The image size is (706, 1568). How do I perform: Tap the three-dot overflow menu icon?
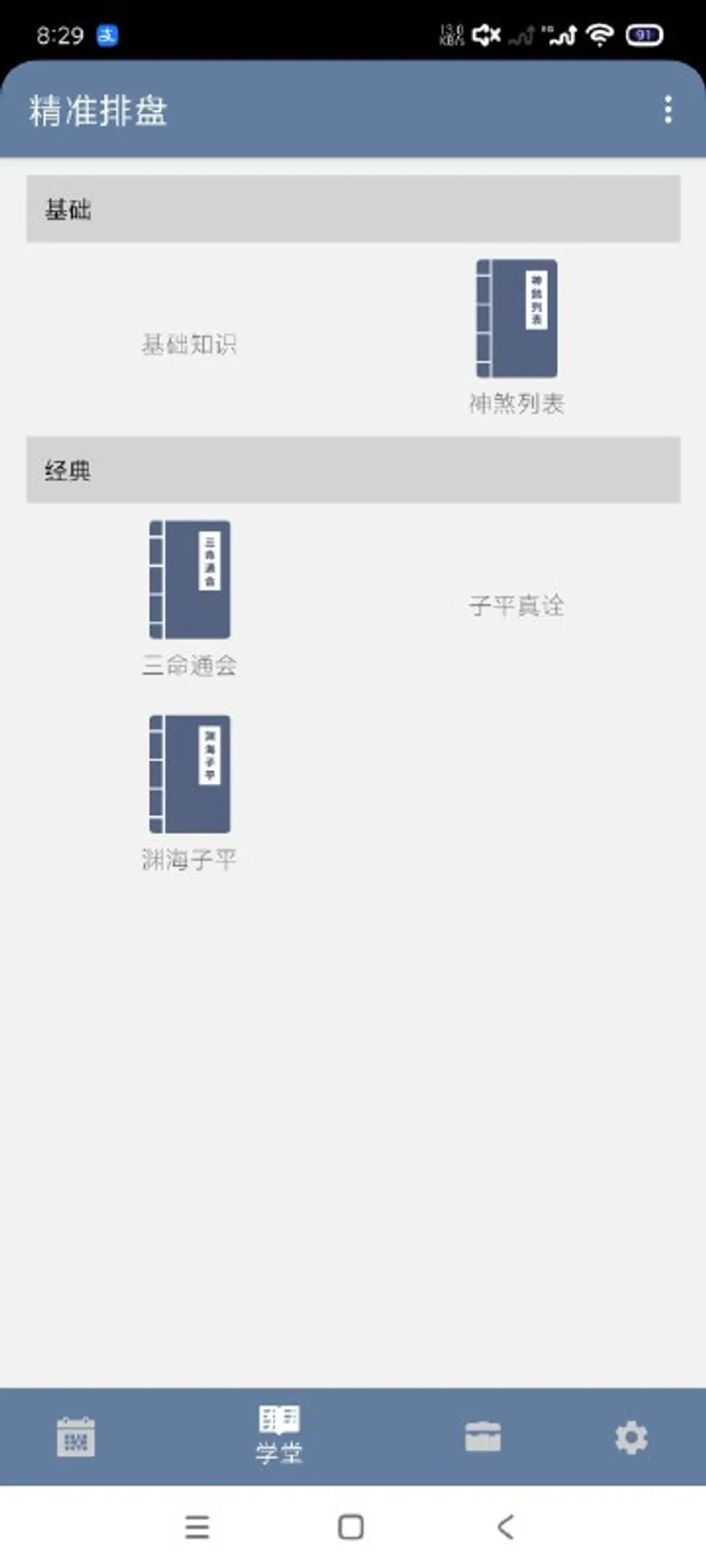coord(668,109)
